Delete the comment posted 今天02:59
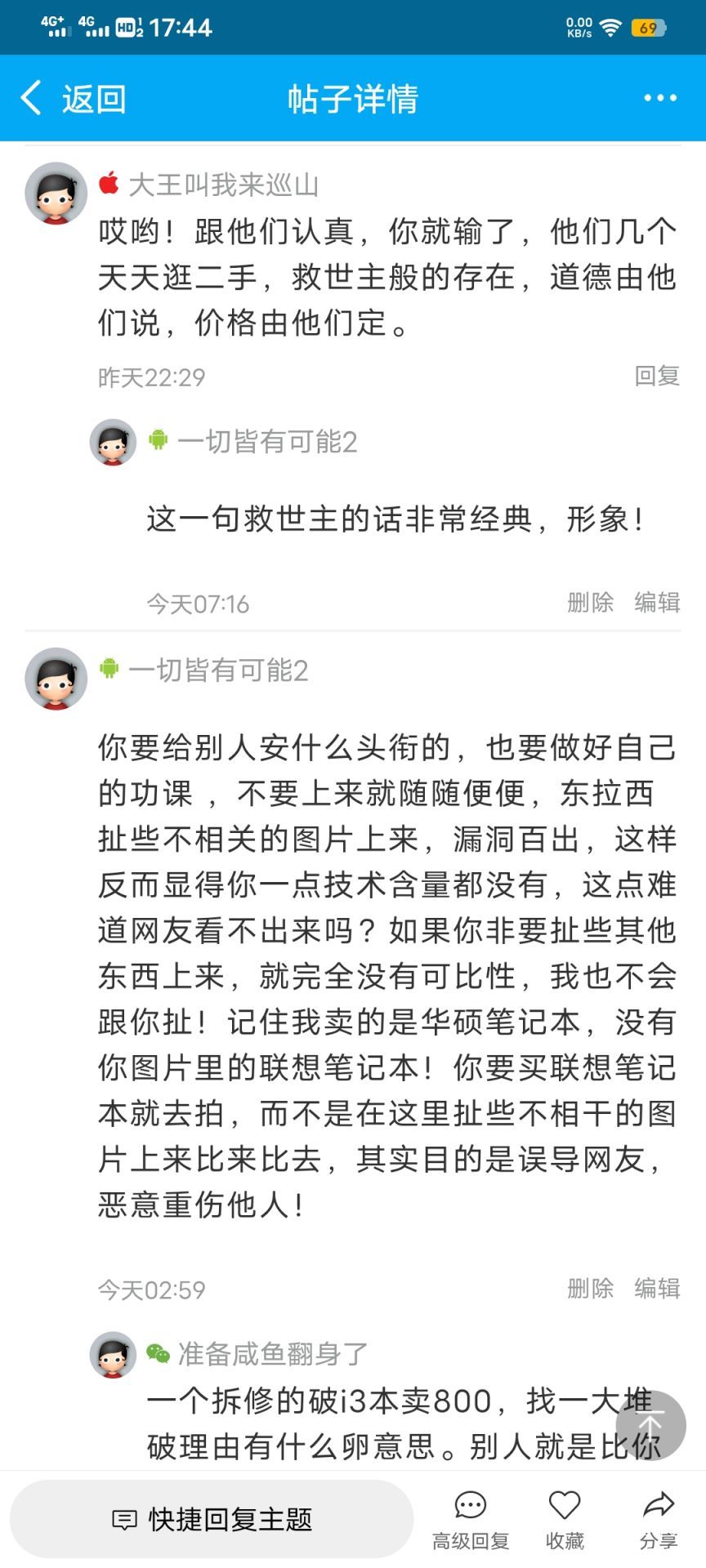Screen dimensions: 706x1568 (x=590, y=1289)
